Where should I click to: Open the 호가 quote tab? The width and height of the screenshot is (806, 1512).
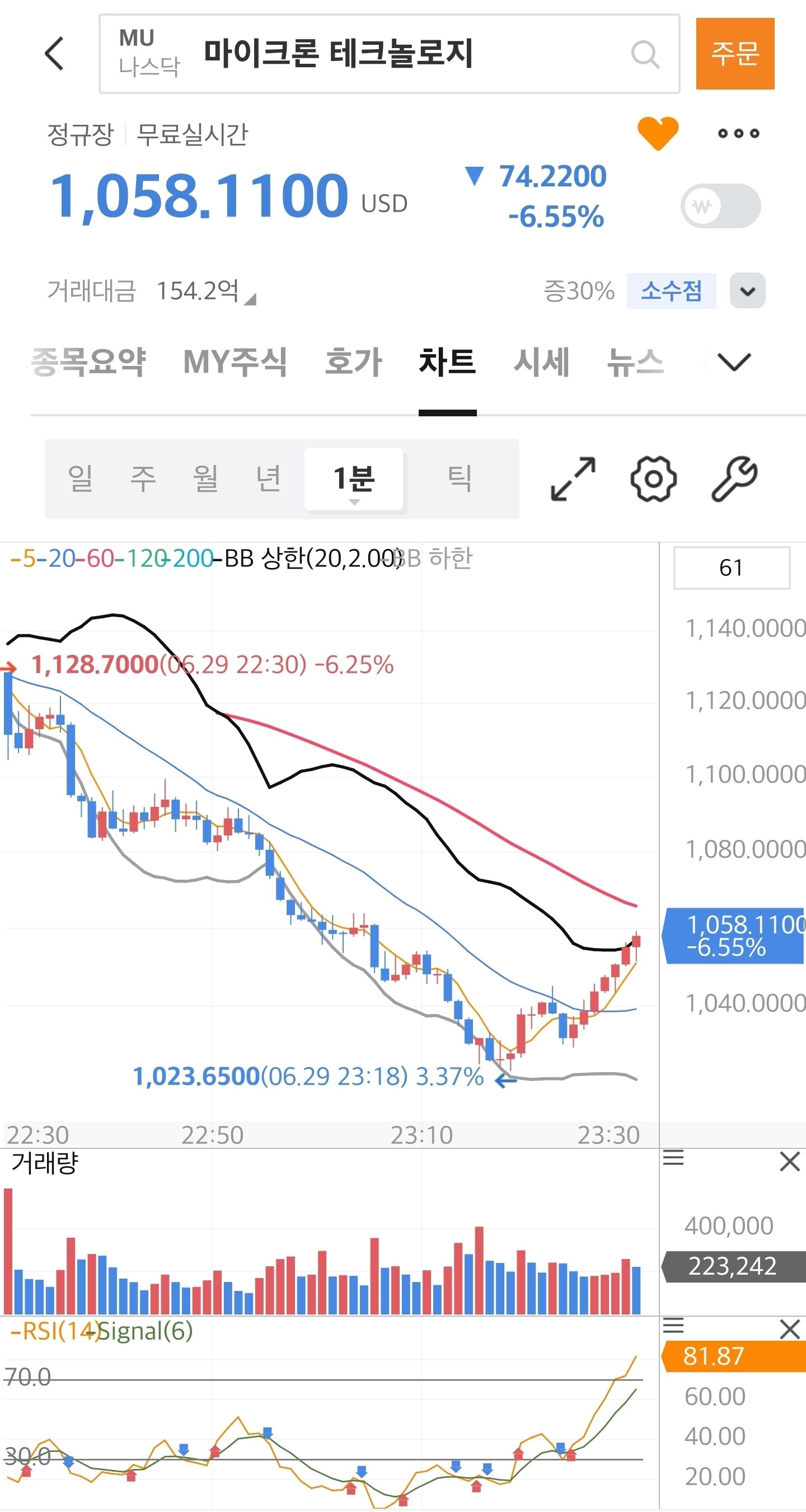tap(353, 361)
